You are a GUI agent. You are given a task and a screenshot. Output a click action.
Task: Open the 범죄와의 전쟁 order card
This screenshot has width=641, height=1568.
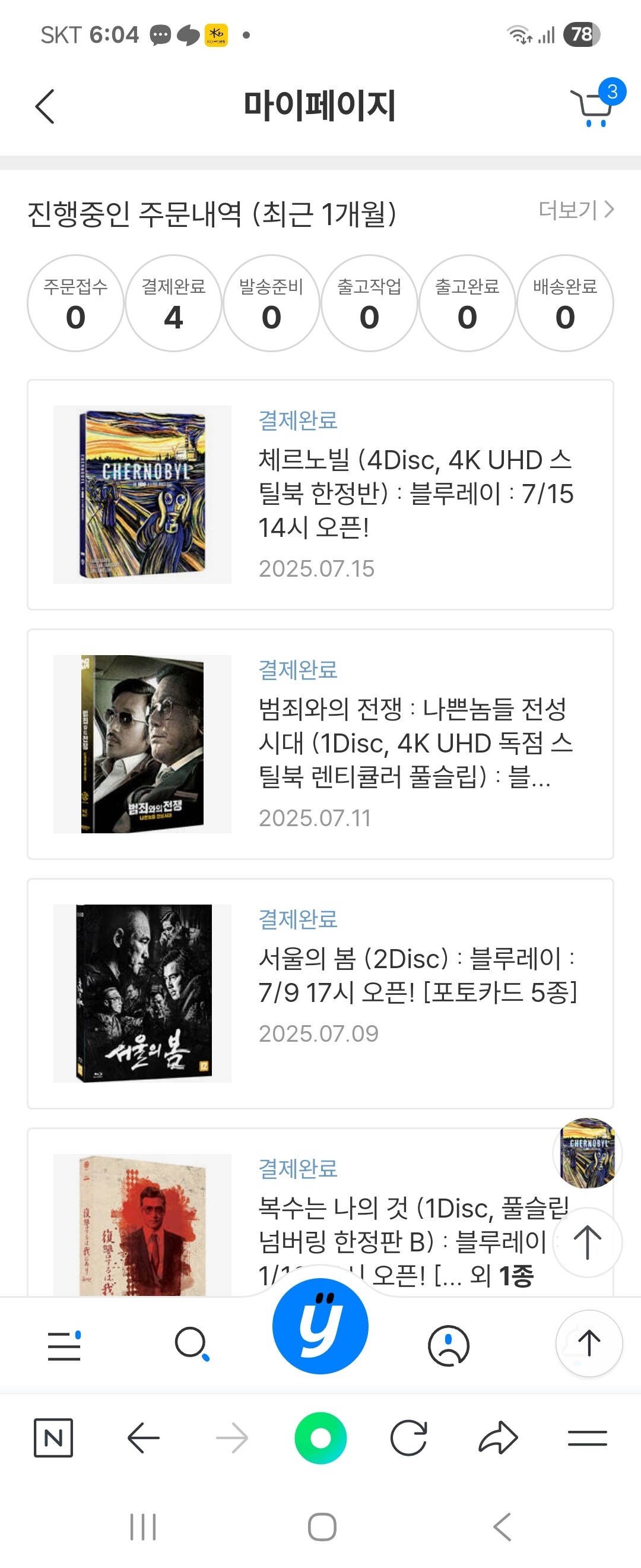click(x=320, y=744)
